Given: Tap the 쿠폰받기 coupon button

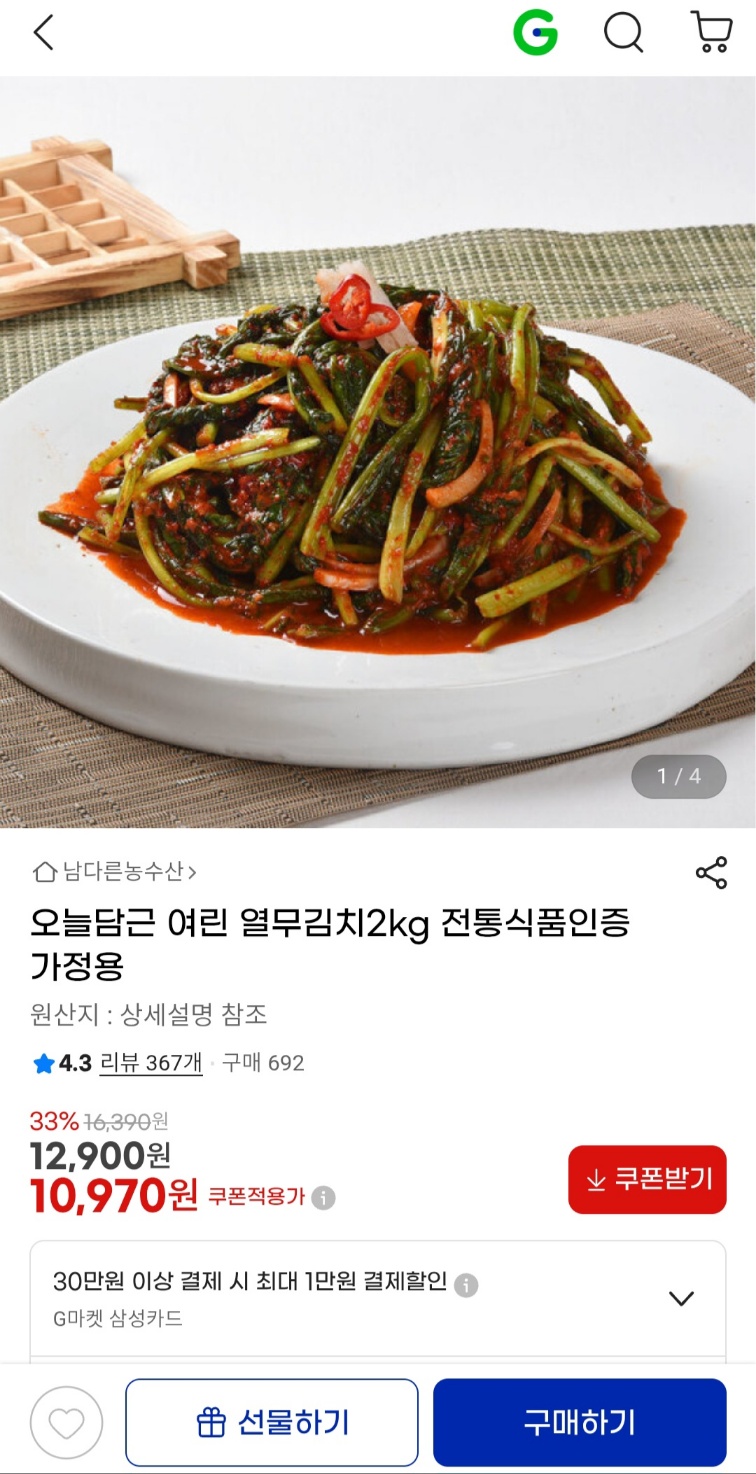Looking at the screenshot, I should click(647, 1179).
